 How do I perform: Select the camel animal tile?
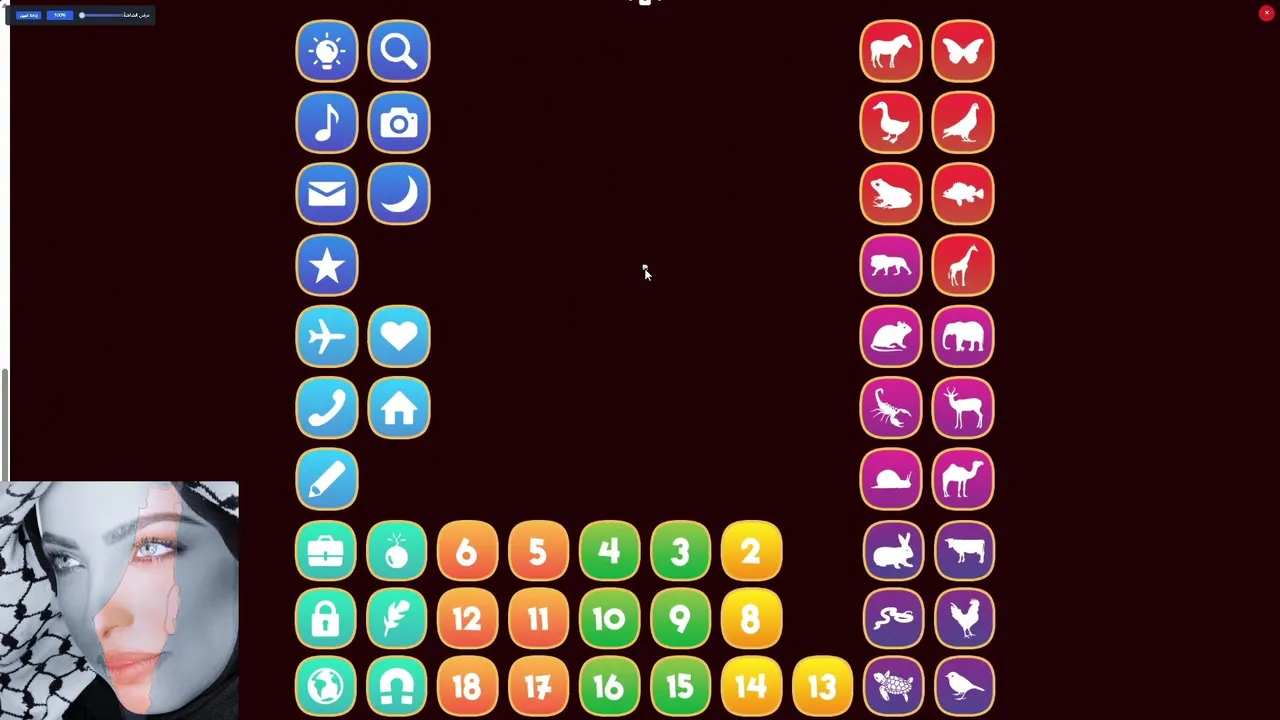click(x=963, y=479)
